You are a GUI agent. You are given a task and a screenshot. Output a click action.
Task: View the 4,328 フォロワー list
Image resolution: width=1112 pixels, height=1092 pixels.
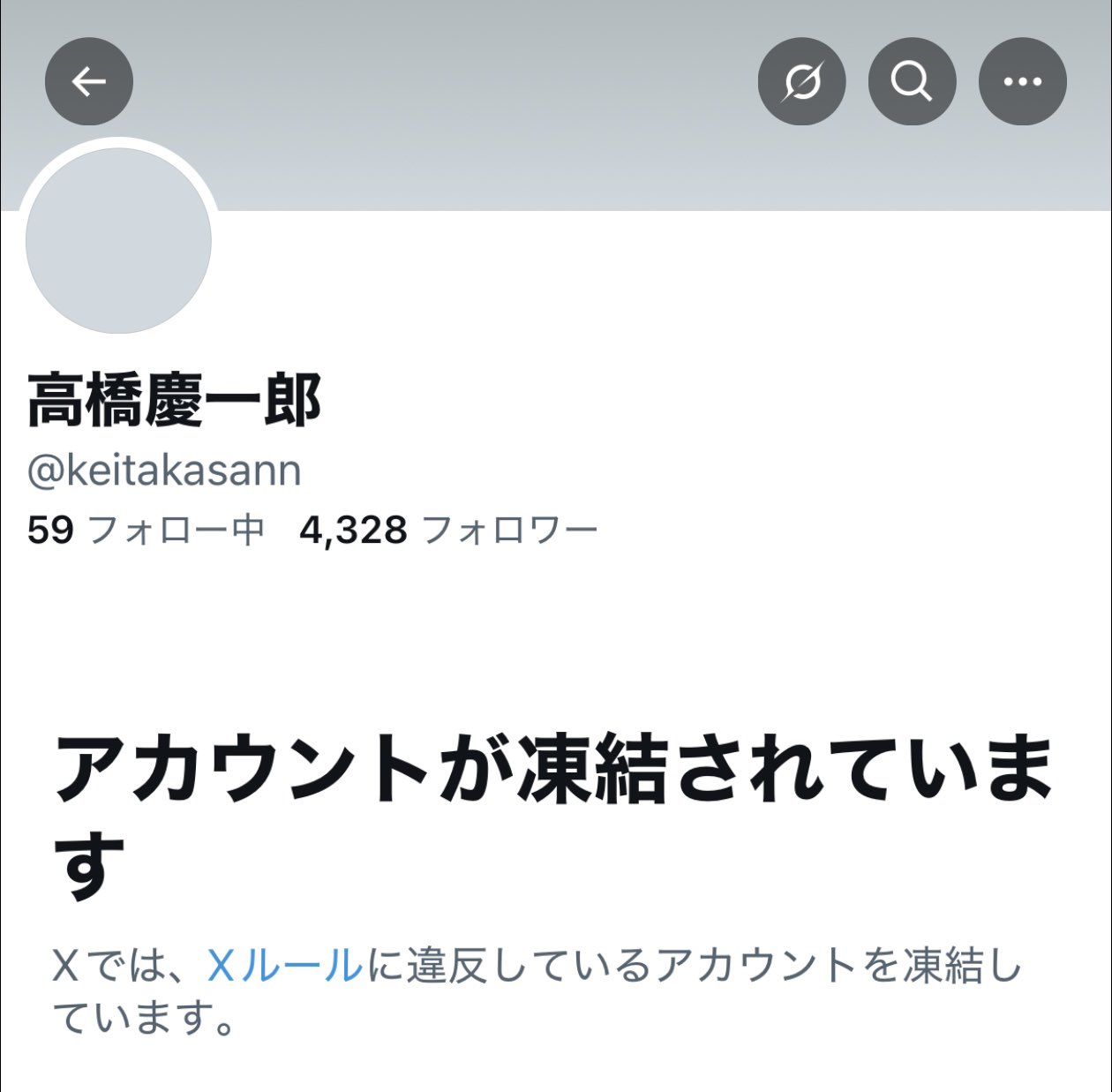tap(448, 530)
